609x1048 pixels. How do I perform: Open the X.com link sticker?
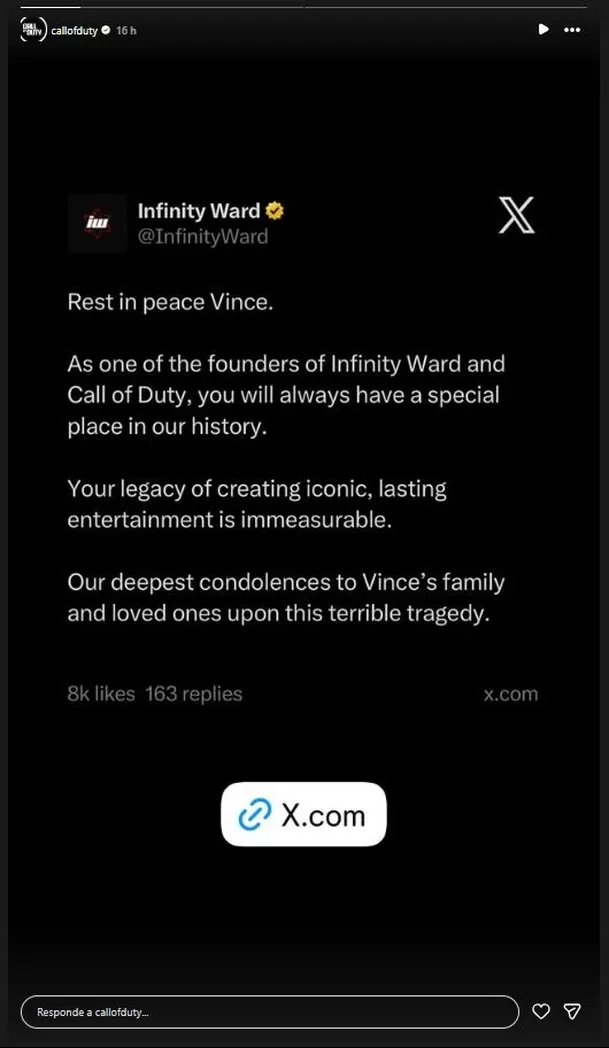coord(303,815)
